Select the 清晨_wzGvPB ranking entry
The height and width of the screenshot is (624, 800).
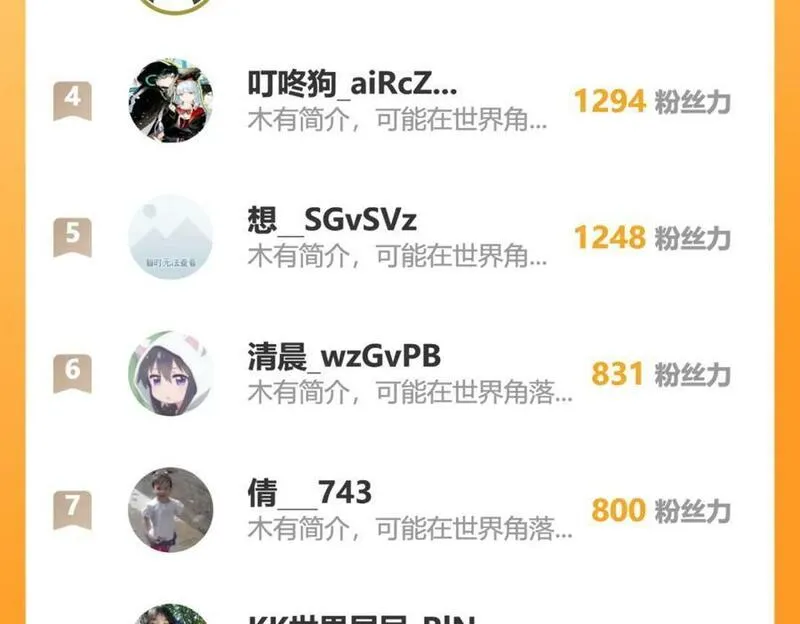point(399,373)
